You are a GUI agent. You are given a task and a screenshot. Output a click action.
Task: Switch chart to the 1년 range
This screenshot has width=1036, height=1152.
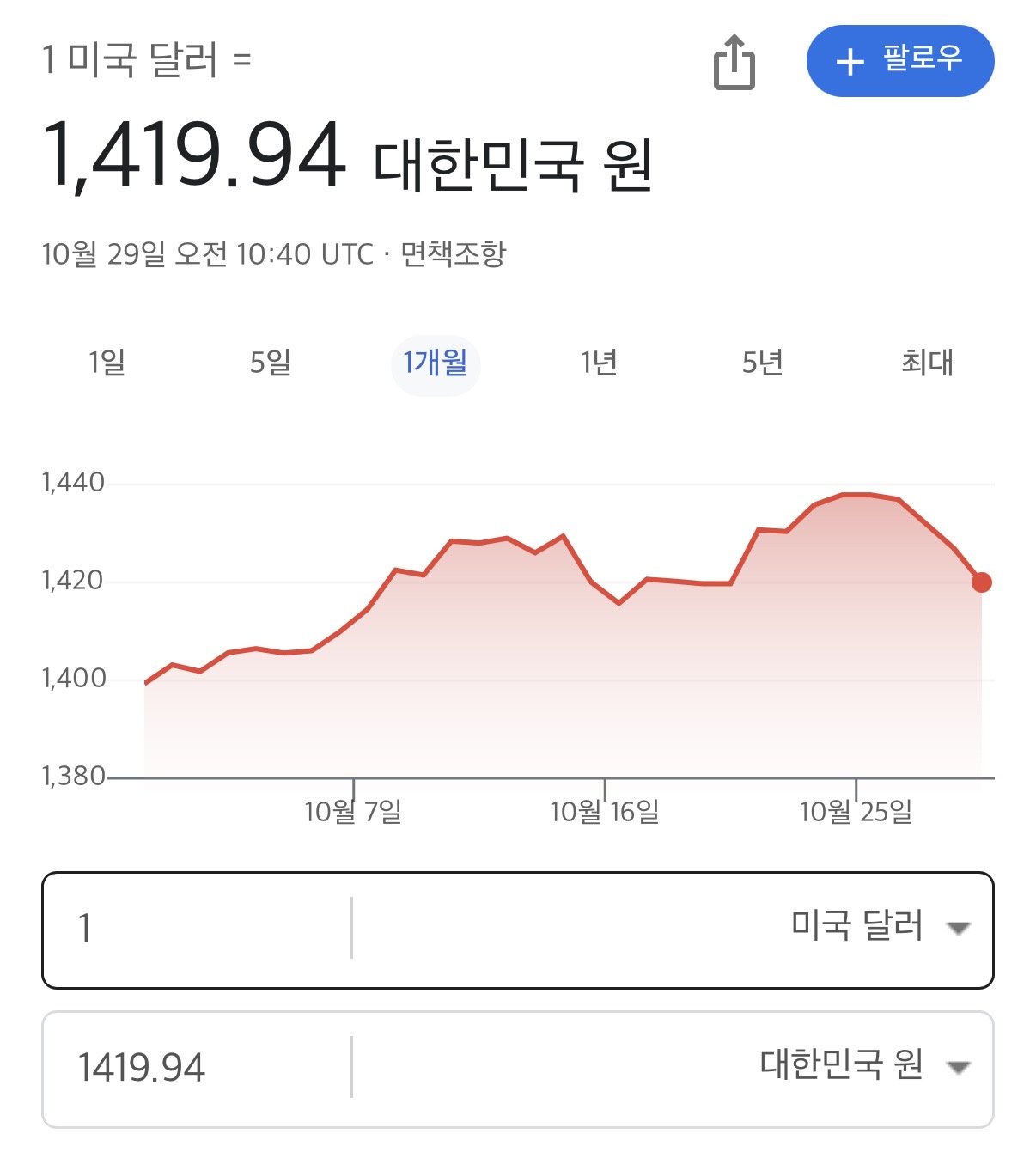599,363
